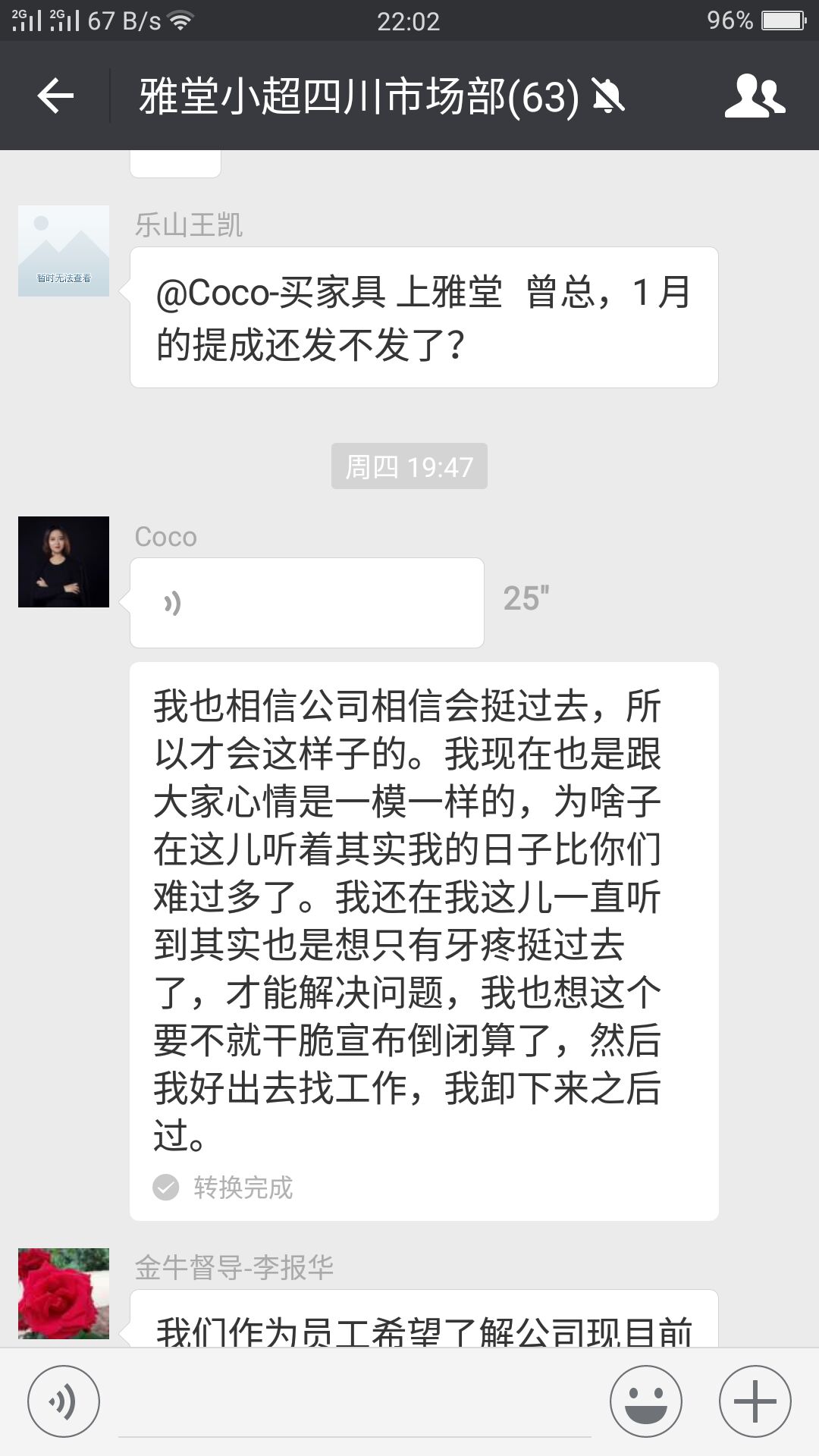The height and width of the screenshot is (1456, 819).
Task: Play Coco's 25-second voice message
Action: [306, 603]
